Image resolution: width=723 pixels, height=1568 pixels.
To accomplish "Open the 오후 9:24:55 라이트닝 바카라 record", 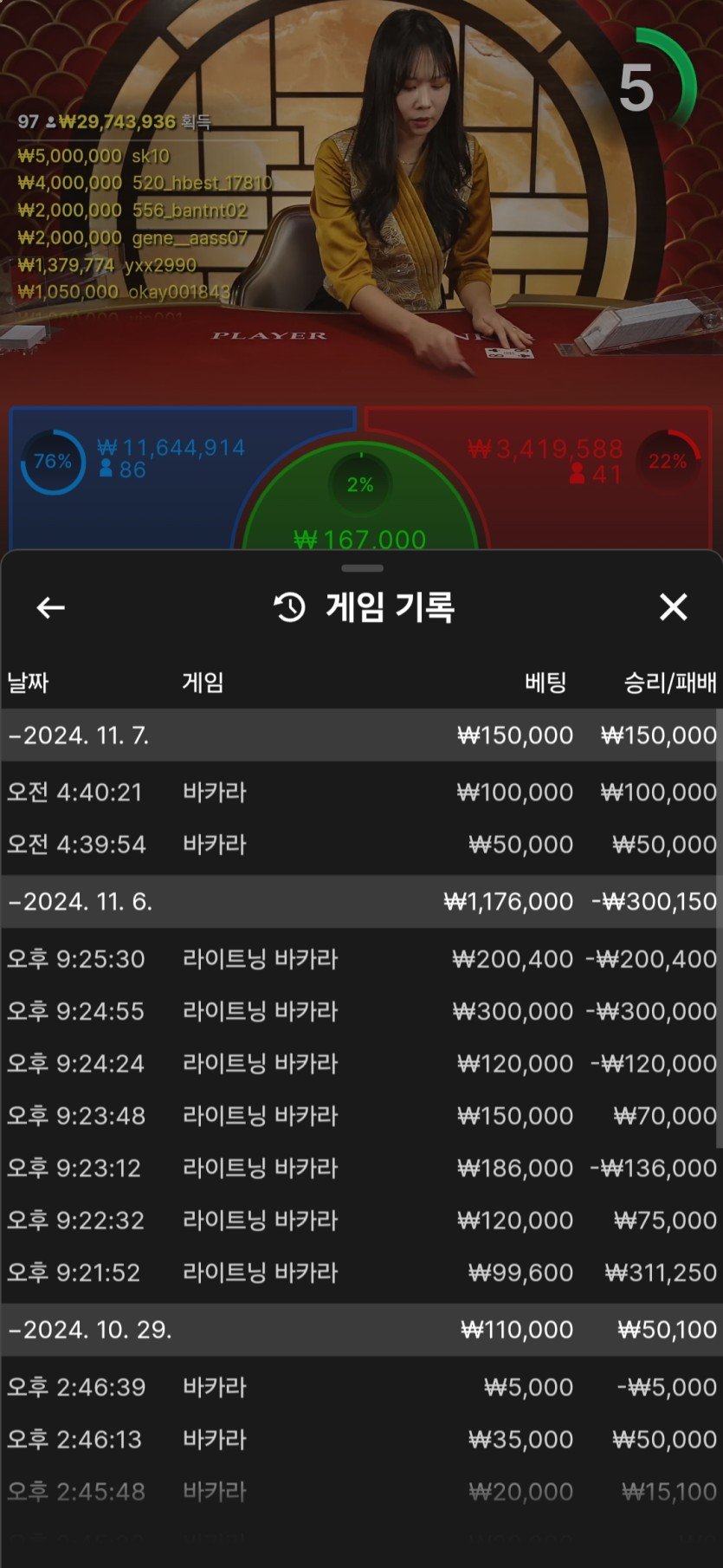I will 361,1011.
